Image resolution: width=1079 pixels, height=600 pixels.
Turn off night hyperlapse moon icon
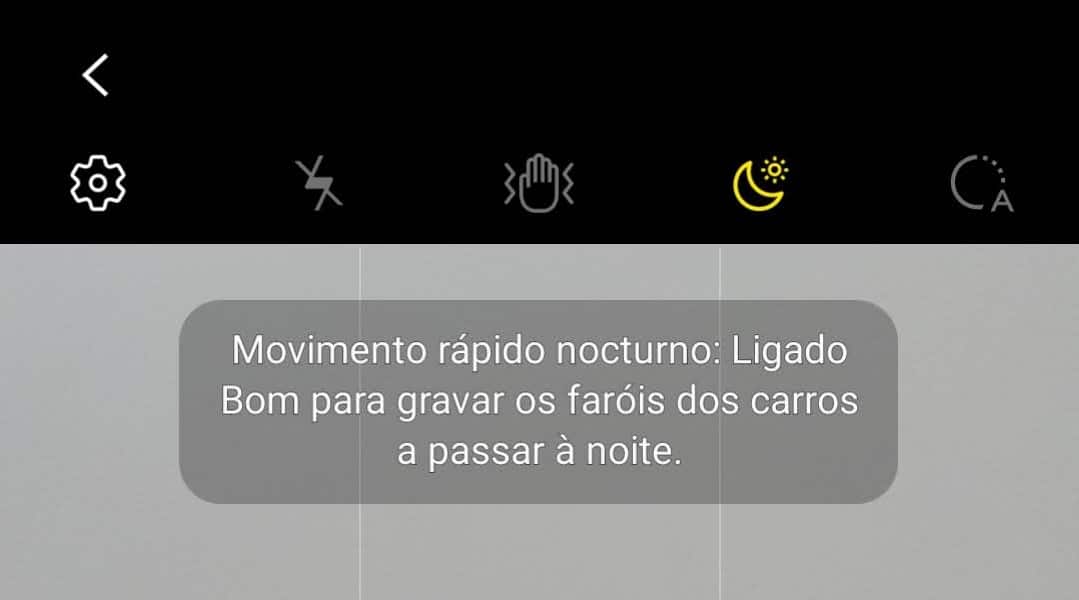(x=760, y=183)
